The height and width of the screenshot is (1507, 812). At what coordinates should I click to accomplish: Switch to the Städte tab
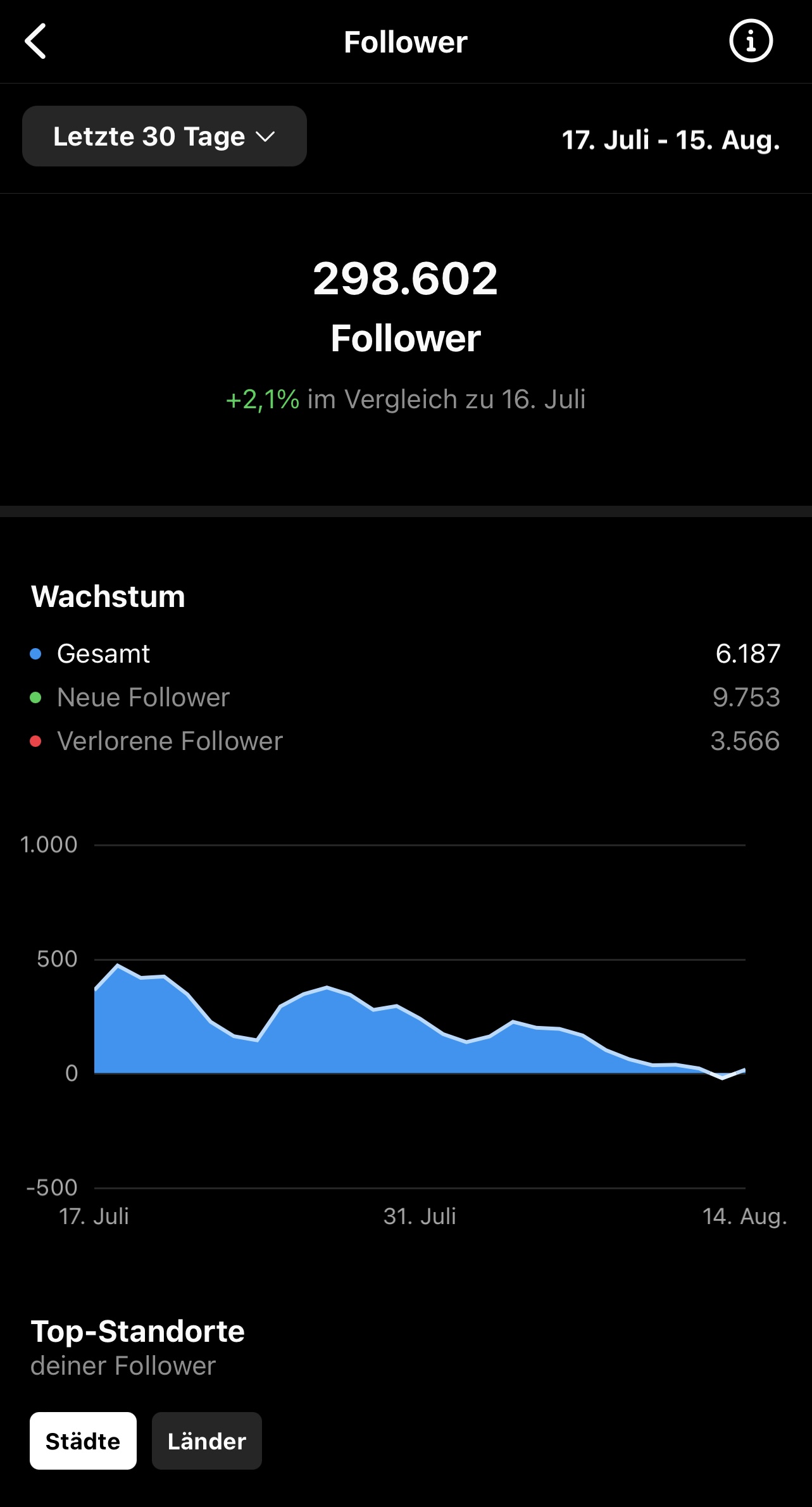point(83,1441)
